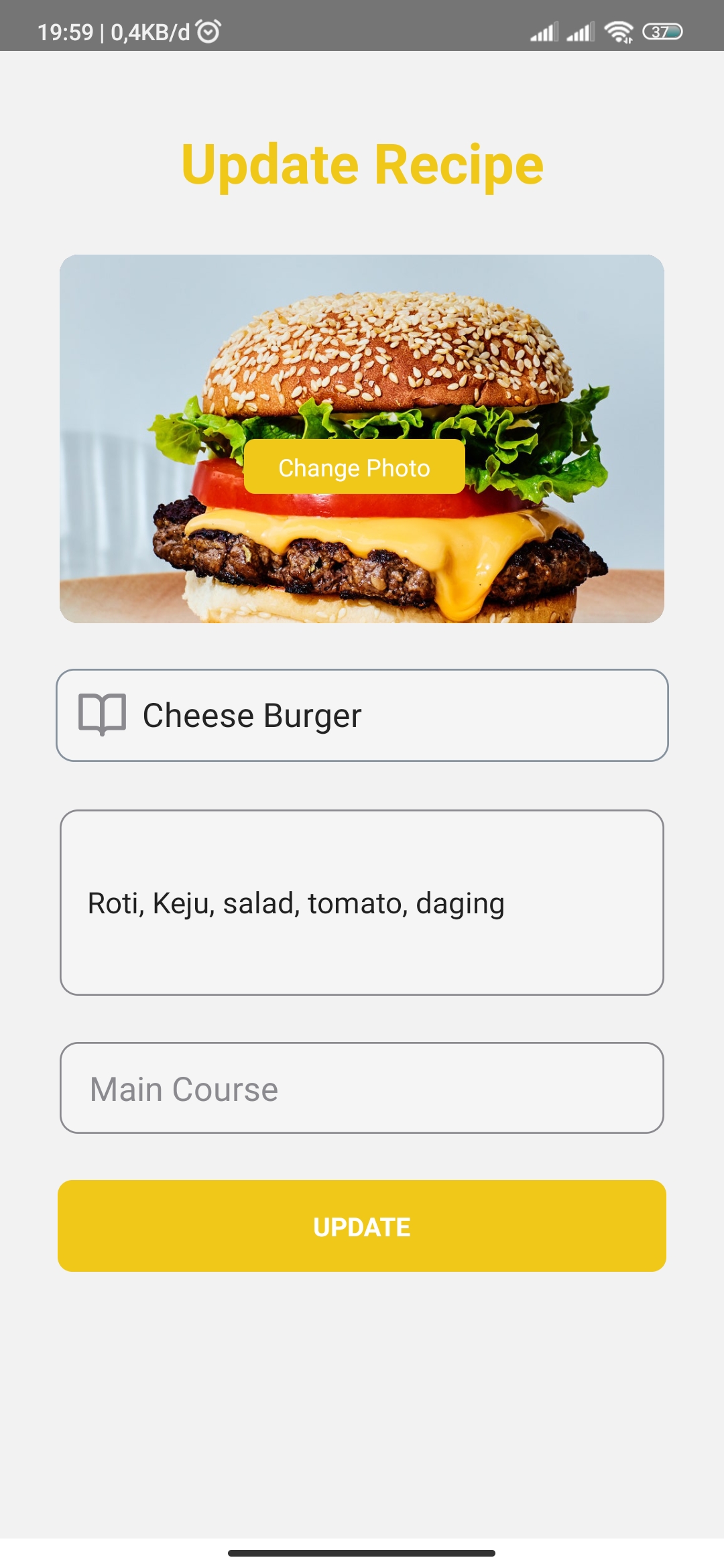Edit the ingredients list text area
This screenshot has height=1568, width=724.
click(362, 903)
